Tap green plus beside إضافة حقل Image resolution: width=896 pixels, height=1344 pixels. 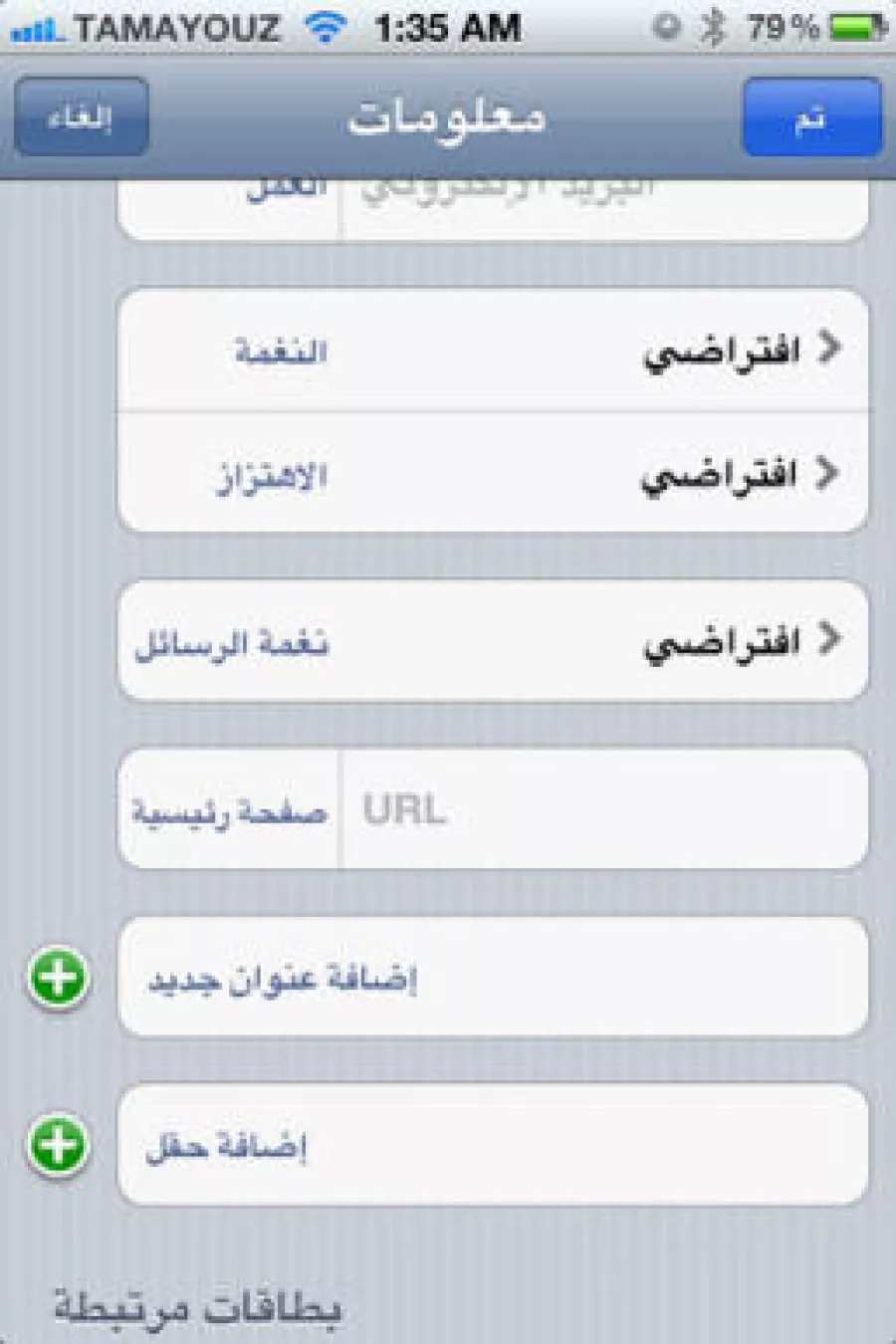tap(58, 1145)
